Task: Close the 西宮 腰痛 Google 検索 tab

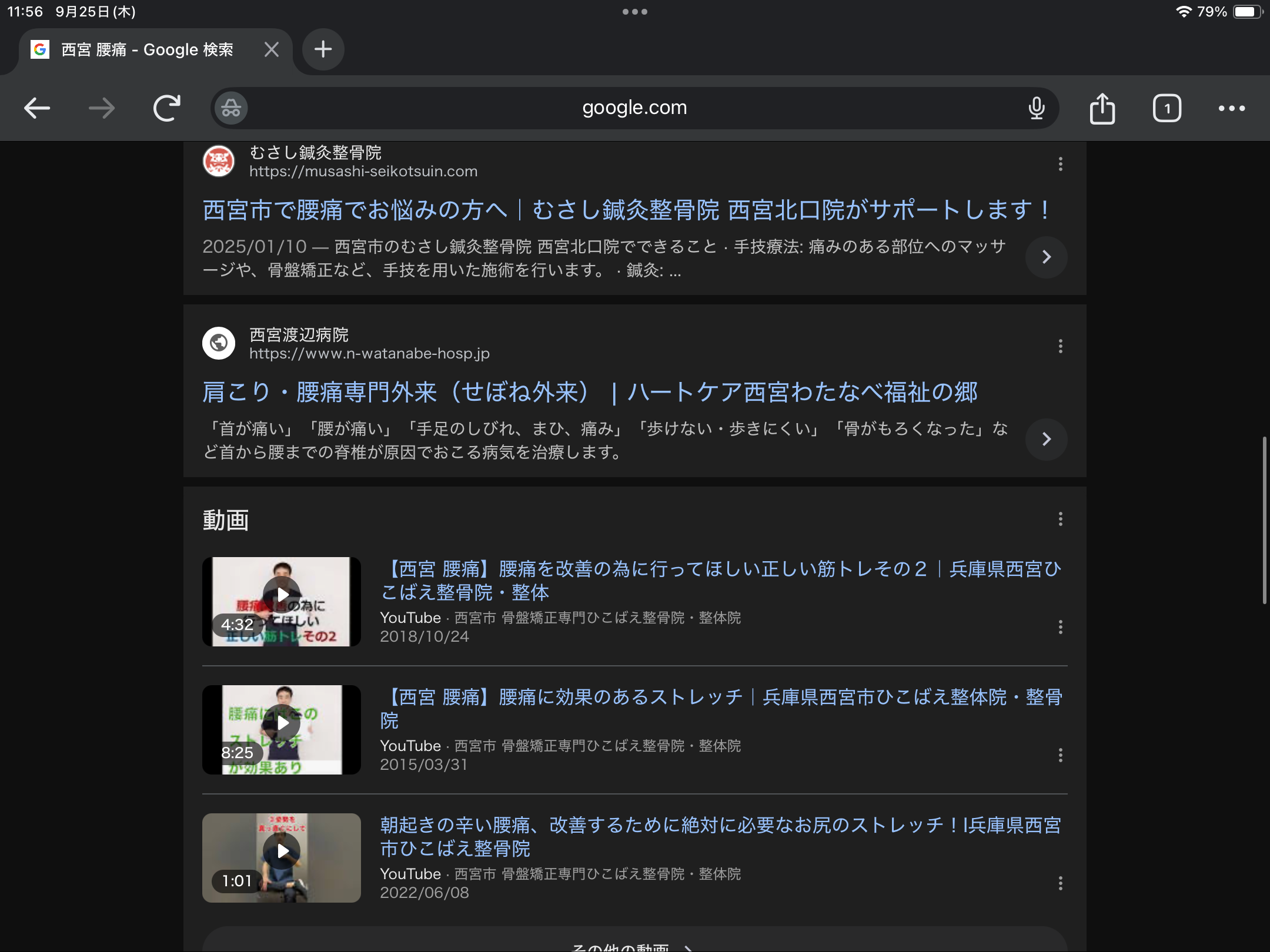Action: pos(271,49)
